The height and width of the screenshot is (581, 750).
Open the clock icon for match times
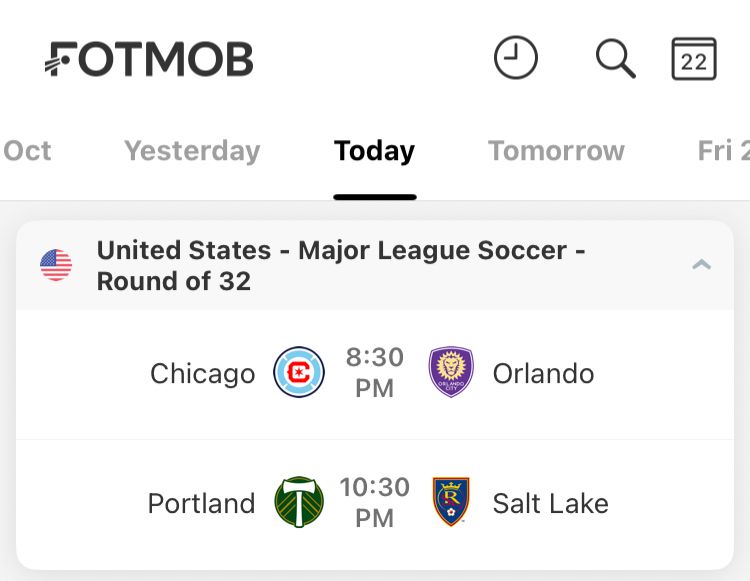click(x=516, y=60)
